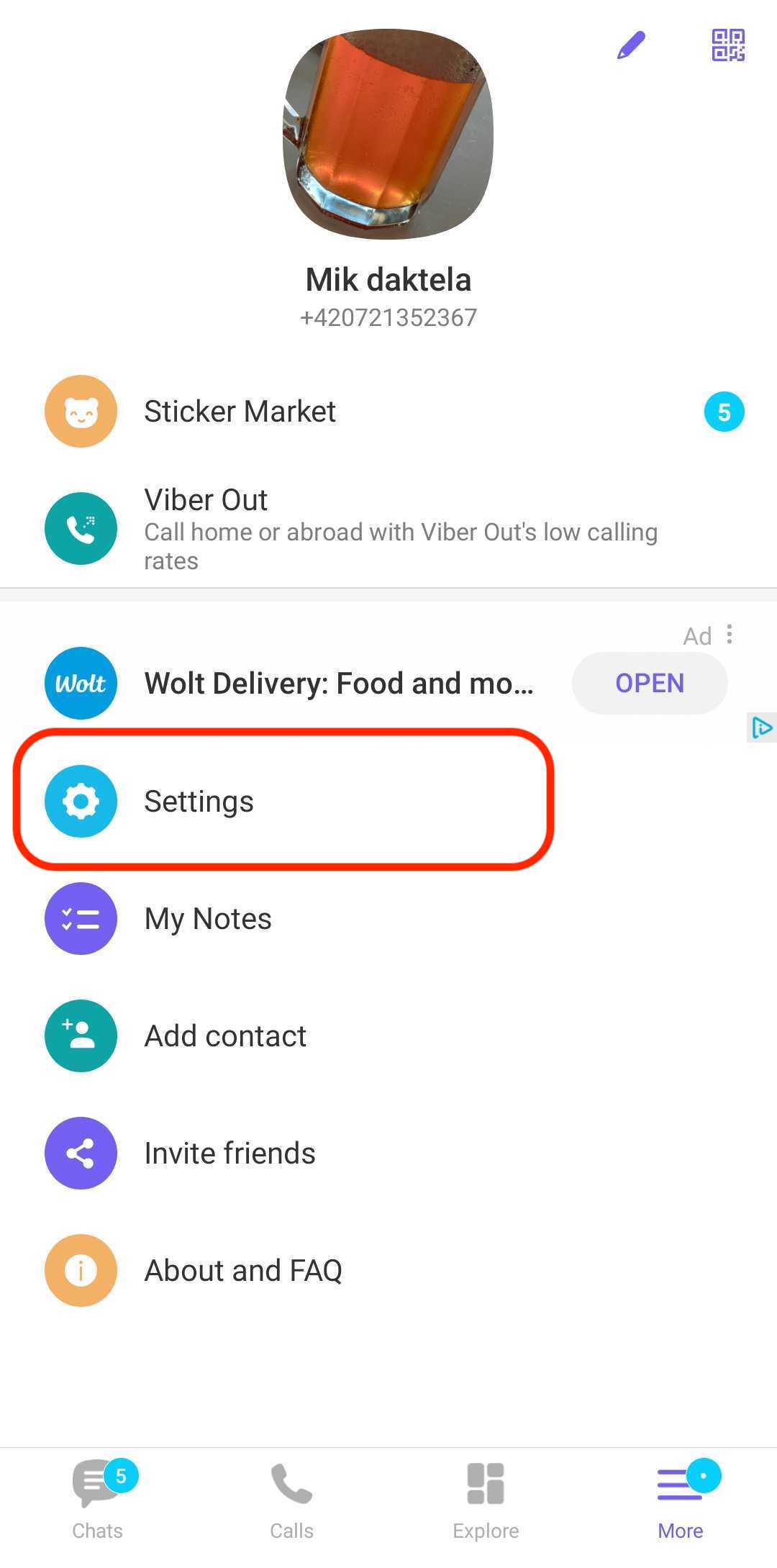The height and width of the screenshot is (1568, 777).
Task: Tap the AdChoices icon
Action: point(762,728)
